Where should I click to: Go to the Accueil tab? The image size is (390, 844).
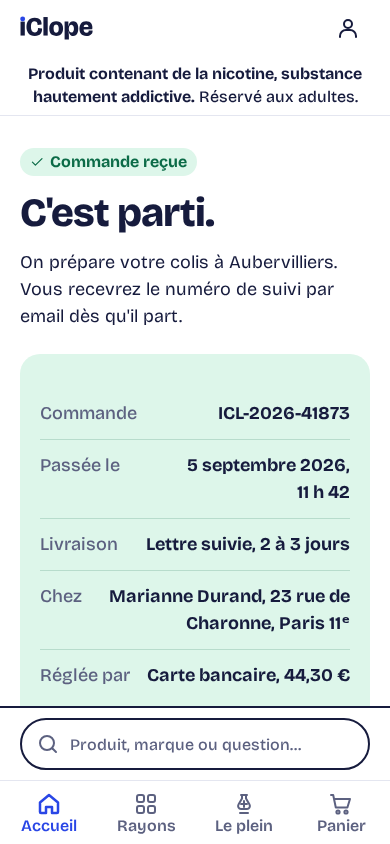49,813
